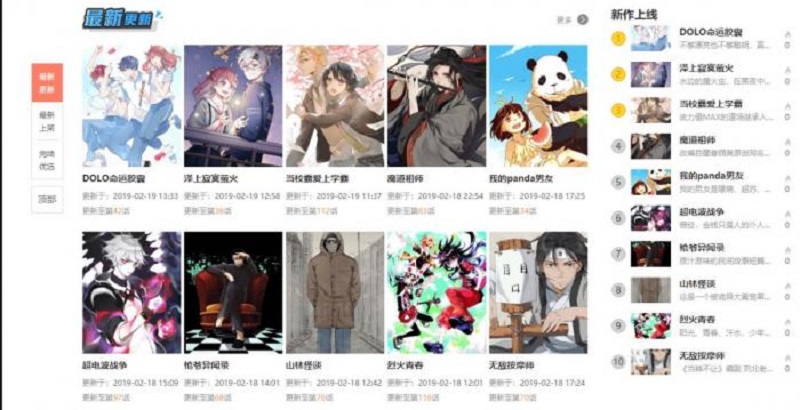800x410 pixels.
Task: Open the 我的panda男友 comic cover card
Action: tap(537, 106)
